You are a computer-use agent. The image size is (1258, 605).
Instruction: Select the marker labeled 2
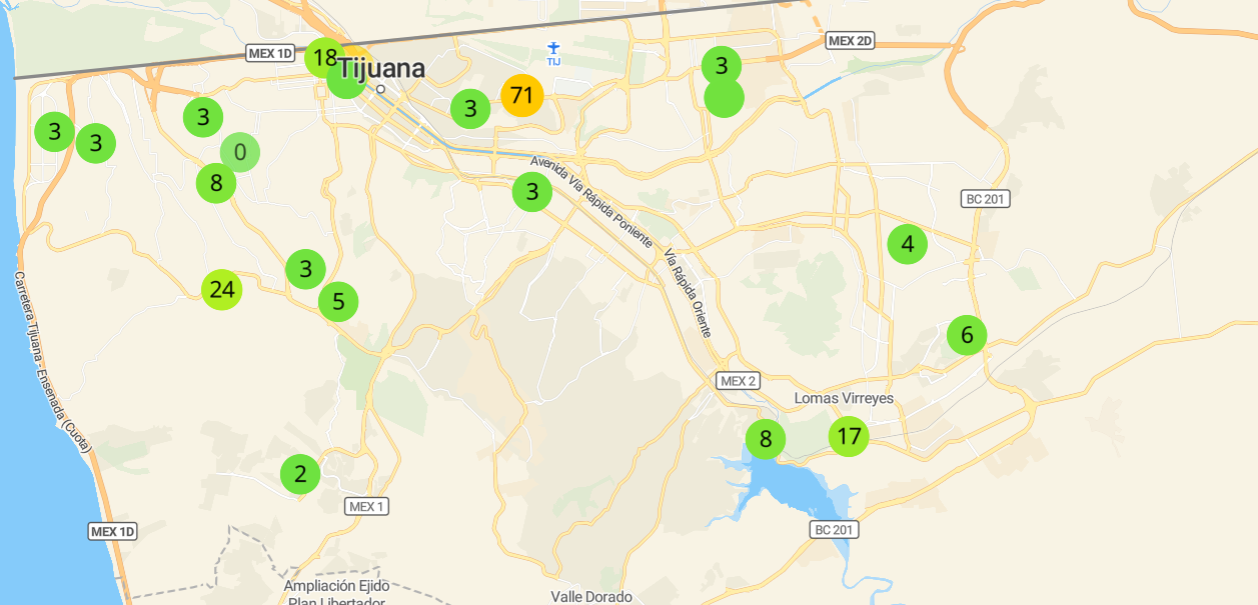pyautogui.click(x=300, y=473)
